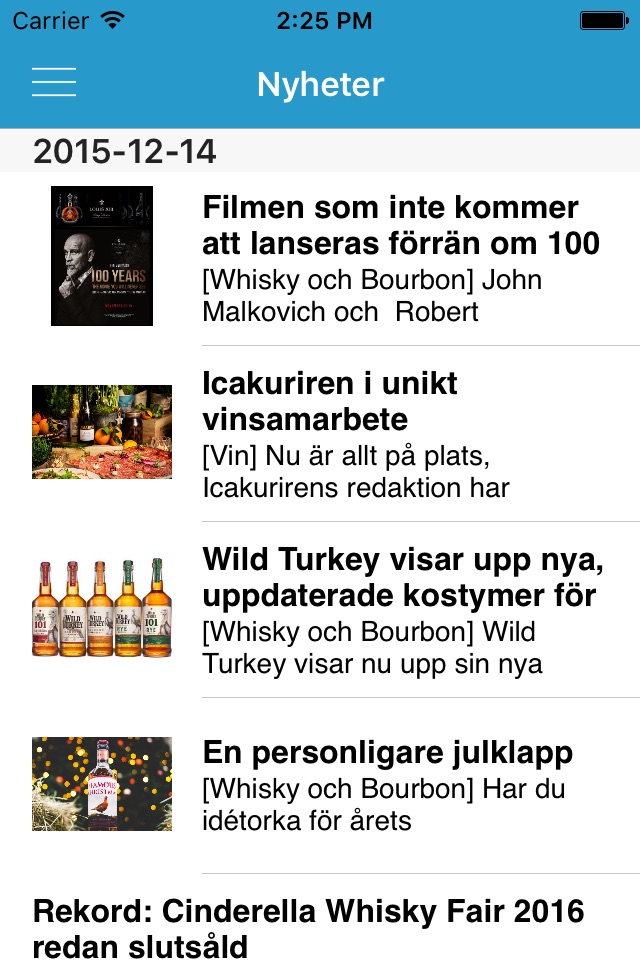Open the hamburger drawer menu

[54, 83]
